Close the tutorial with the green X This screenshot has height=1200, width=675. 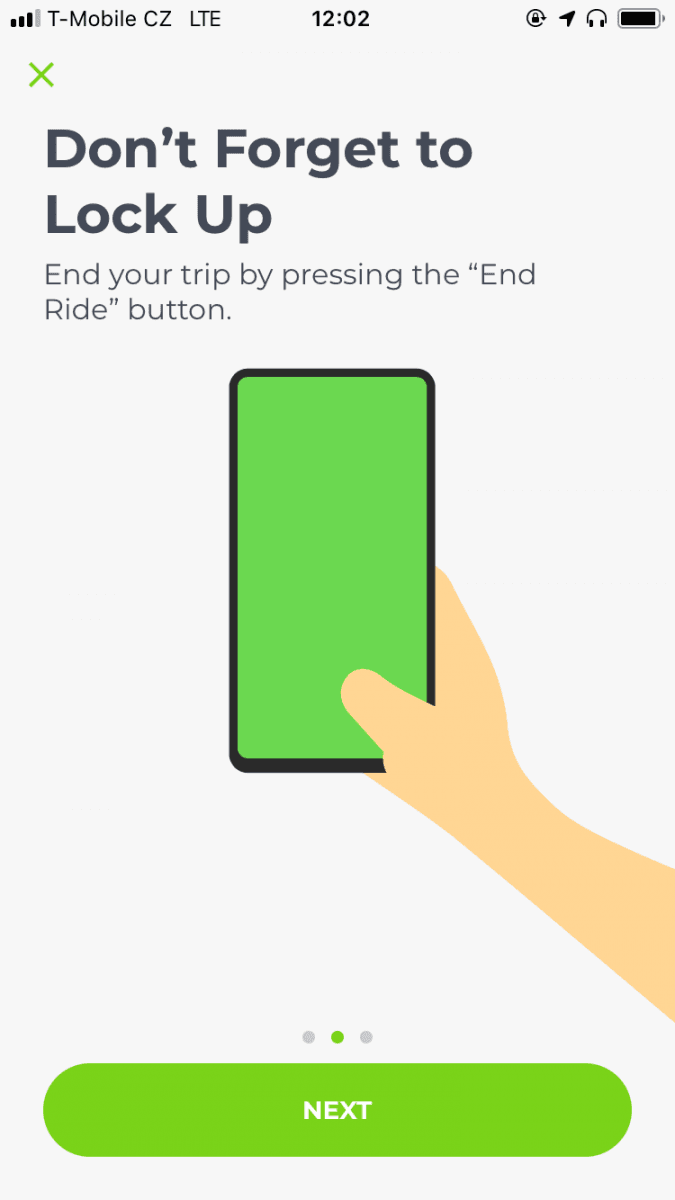pos(41,75)
